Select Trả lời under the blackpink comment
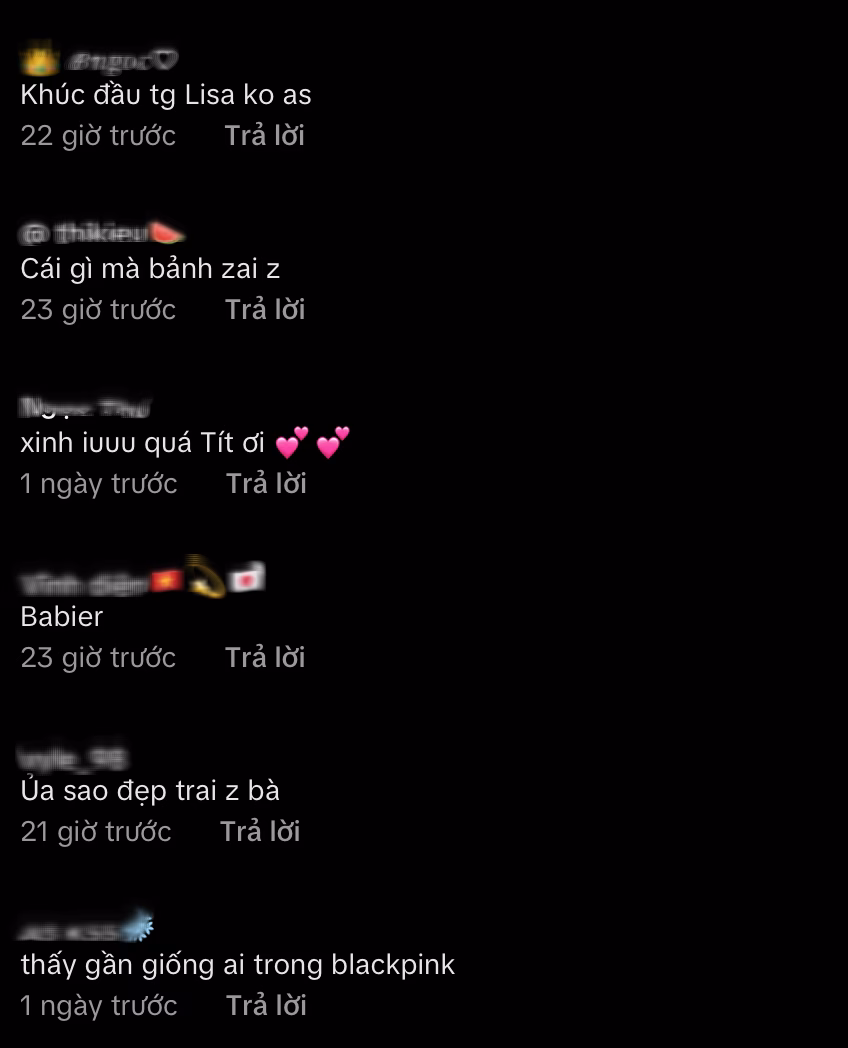This screenshot has width=848, height=1048. [265, 1006]
